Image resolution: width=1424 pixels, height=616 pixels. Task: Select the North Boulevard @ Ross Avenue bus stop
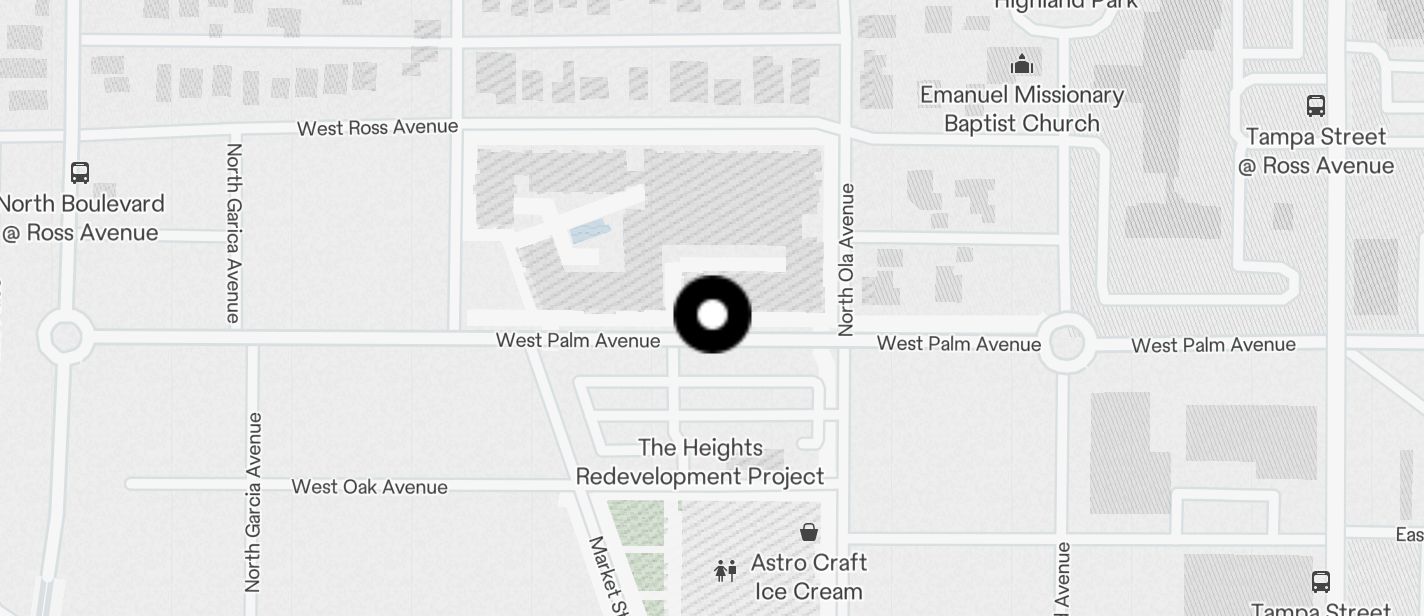click(x=80, y=172)
